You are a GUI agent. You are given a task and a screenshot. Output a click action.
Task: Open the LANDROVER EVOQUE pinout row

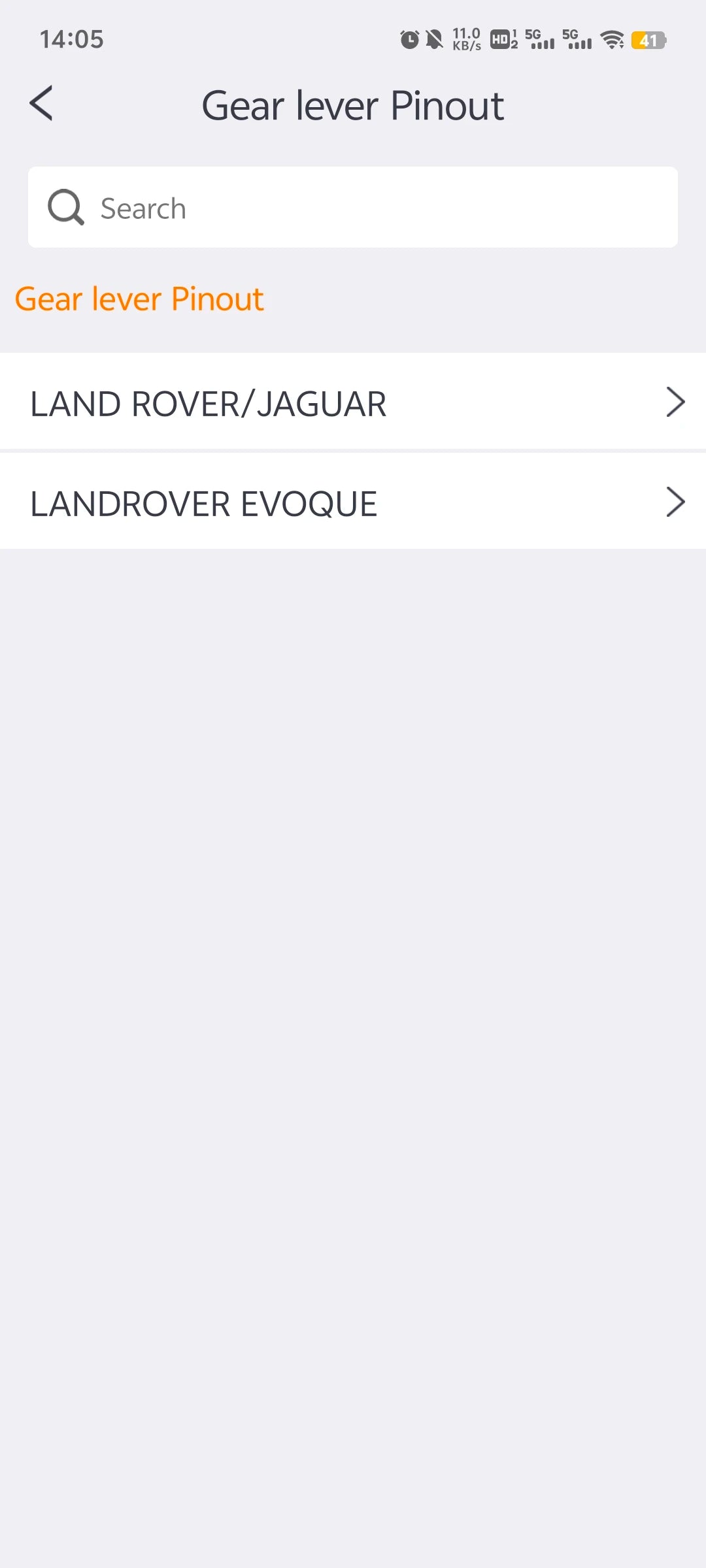click(353, 502)
